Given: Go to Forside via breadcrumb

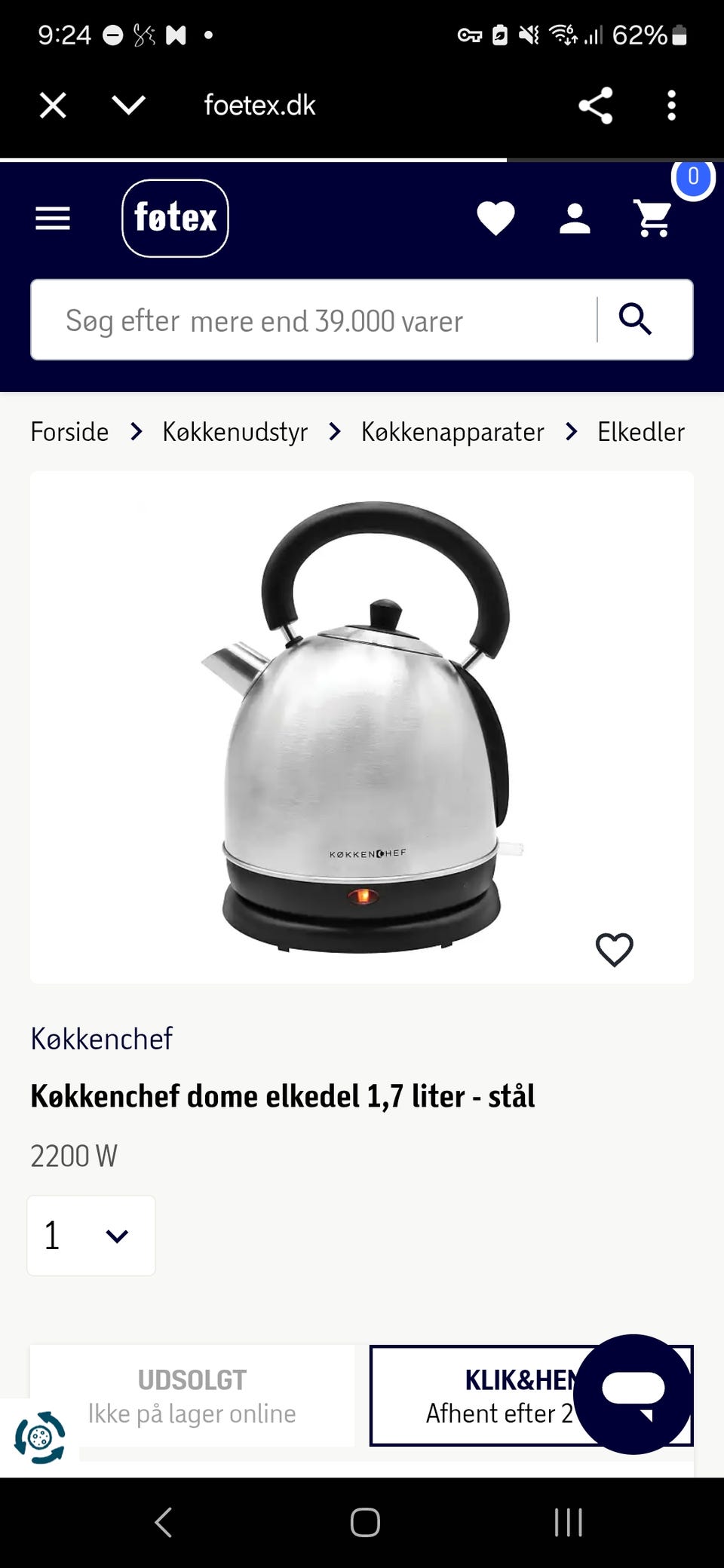Looking at the screenshot, I should point(69,431).
